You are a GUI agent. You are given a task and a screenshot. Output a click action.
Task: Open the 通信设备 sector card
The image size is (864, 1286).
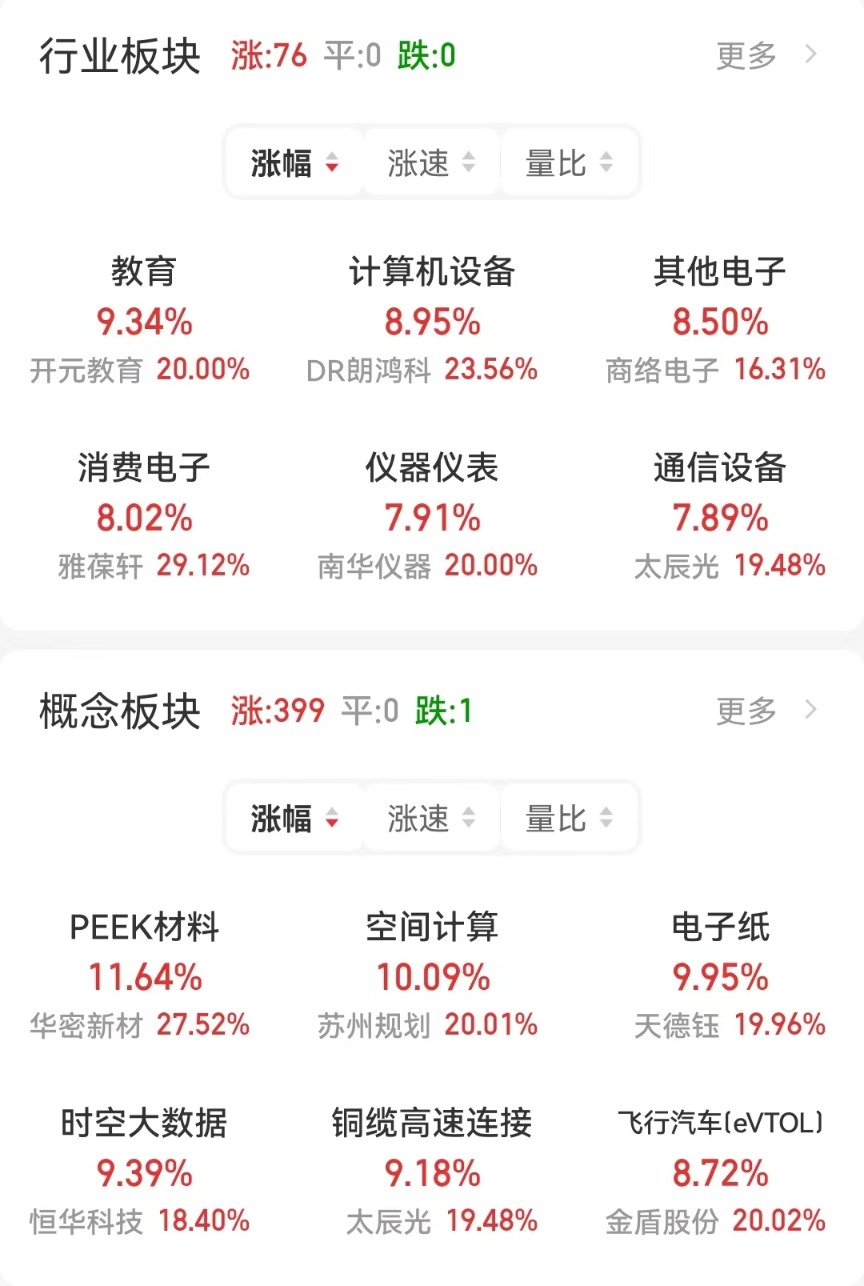(720, 516)
